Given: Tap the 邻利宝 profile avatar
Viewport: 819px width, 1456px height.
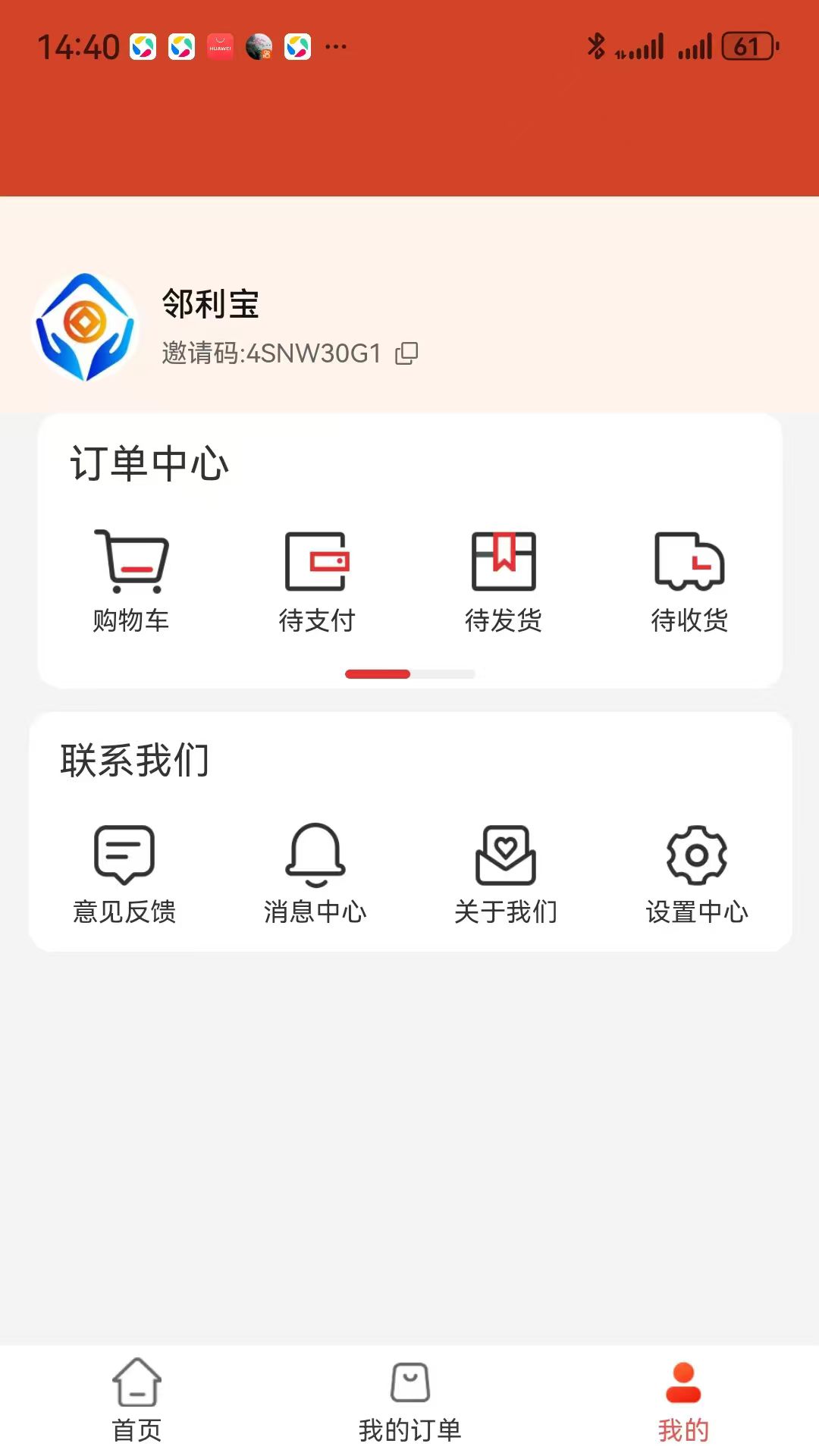Looking at the screenshot, I should (x=85, y=328).
